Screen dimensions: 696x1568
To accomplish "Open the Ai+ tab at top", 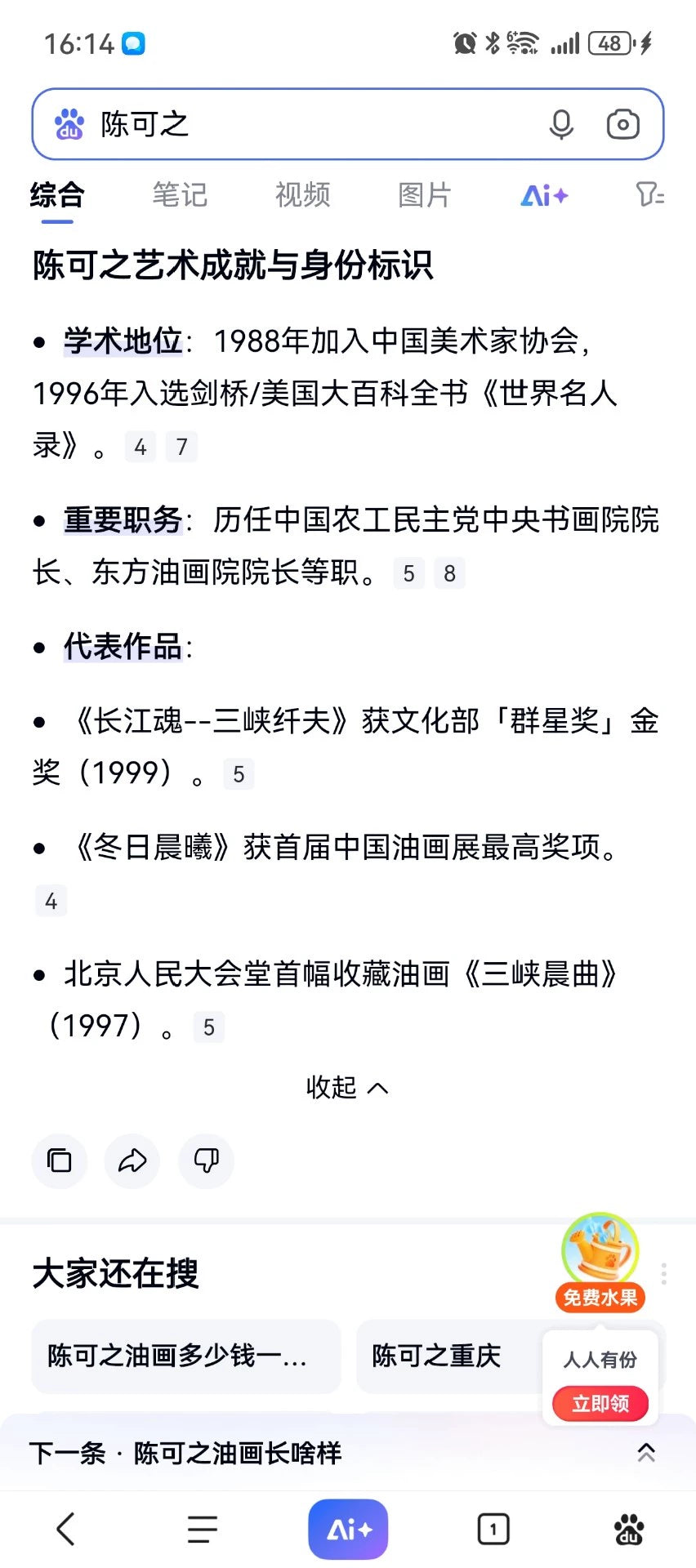I will pos(544,195).
